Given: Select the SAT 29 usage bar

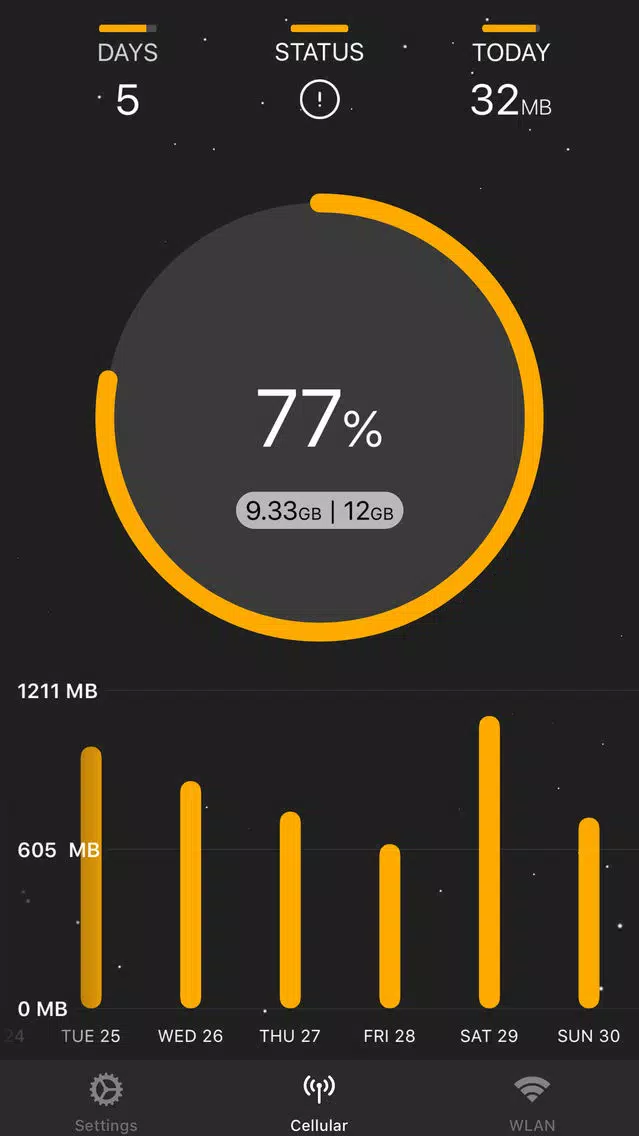Looking at the screenshot, I should tap(489, 862).
